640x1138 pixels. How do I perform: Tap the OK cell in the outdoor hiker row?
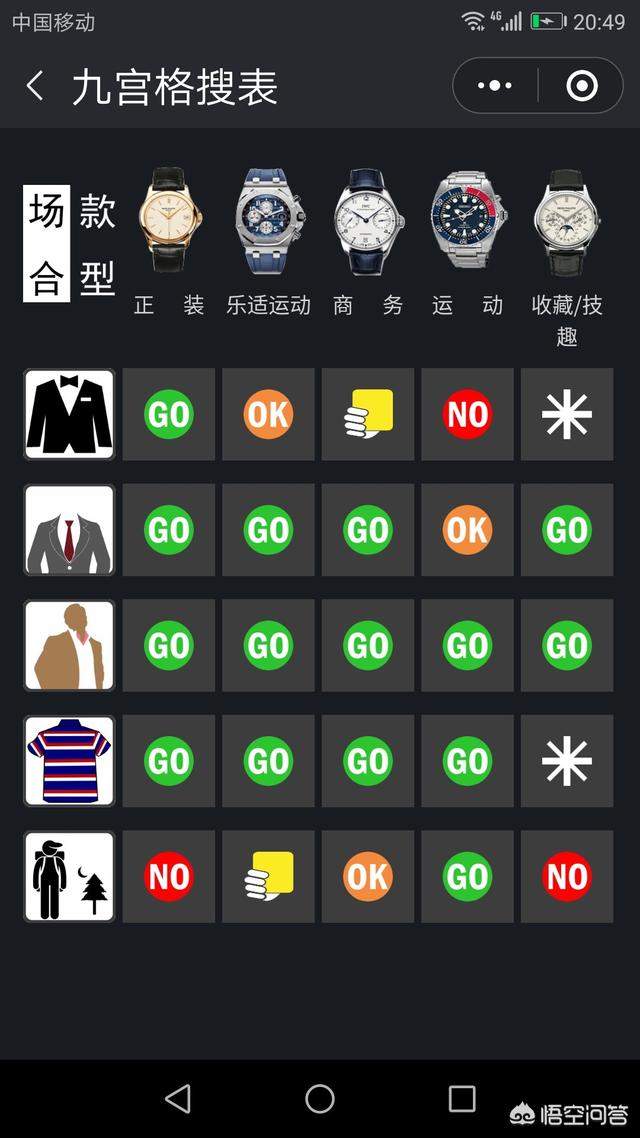pos(368,877)
